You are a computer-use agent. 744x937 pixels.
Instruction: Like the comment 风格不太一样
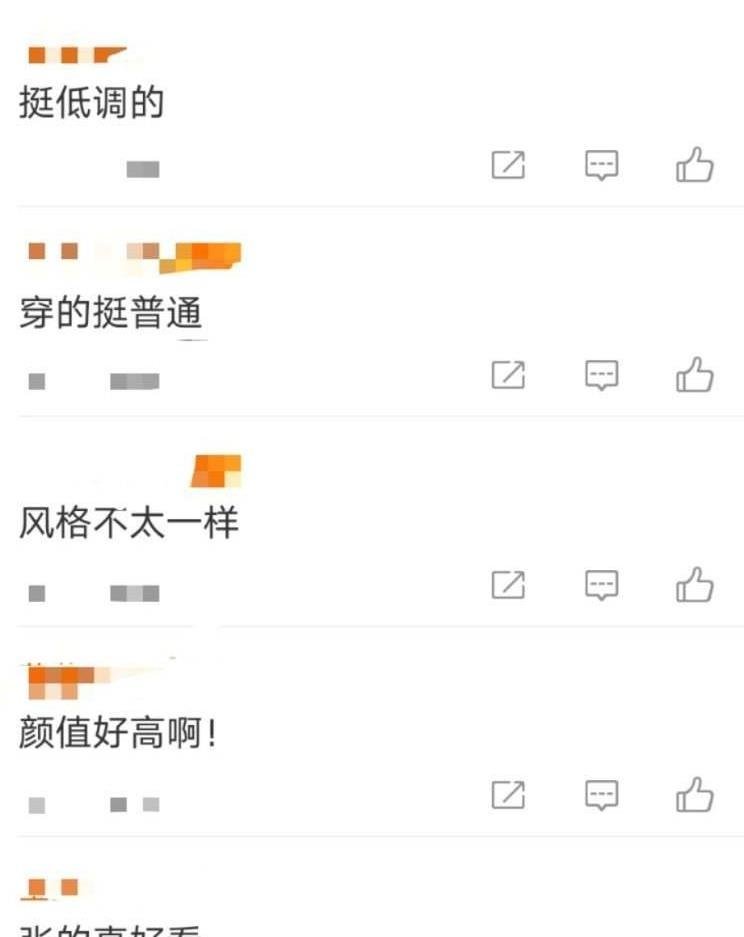pyautogui.click(x=695, y=584)
